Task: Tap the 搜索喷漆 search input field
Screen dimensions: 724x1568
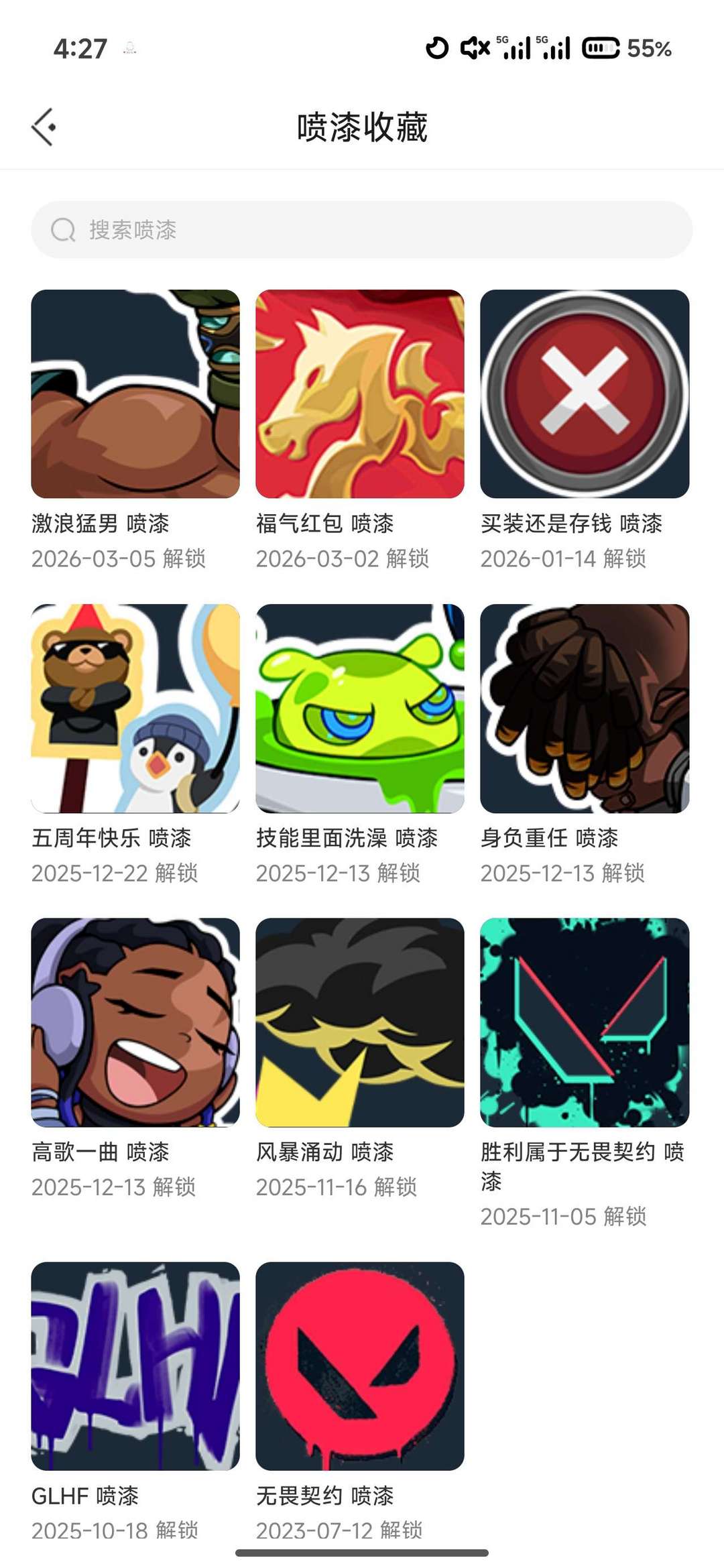Action: click(362, 229)
